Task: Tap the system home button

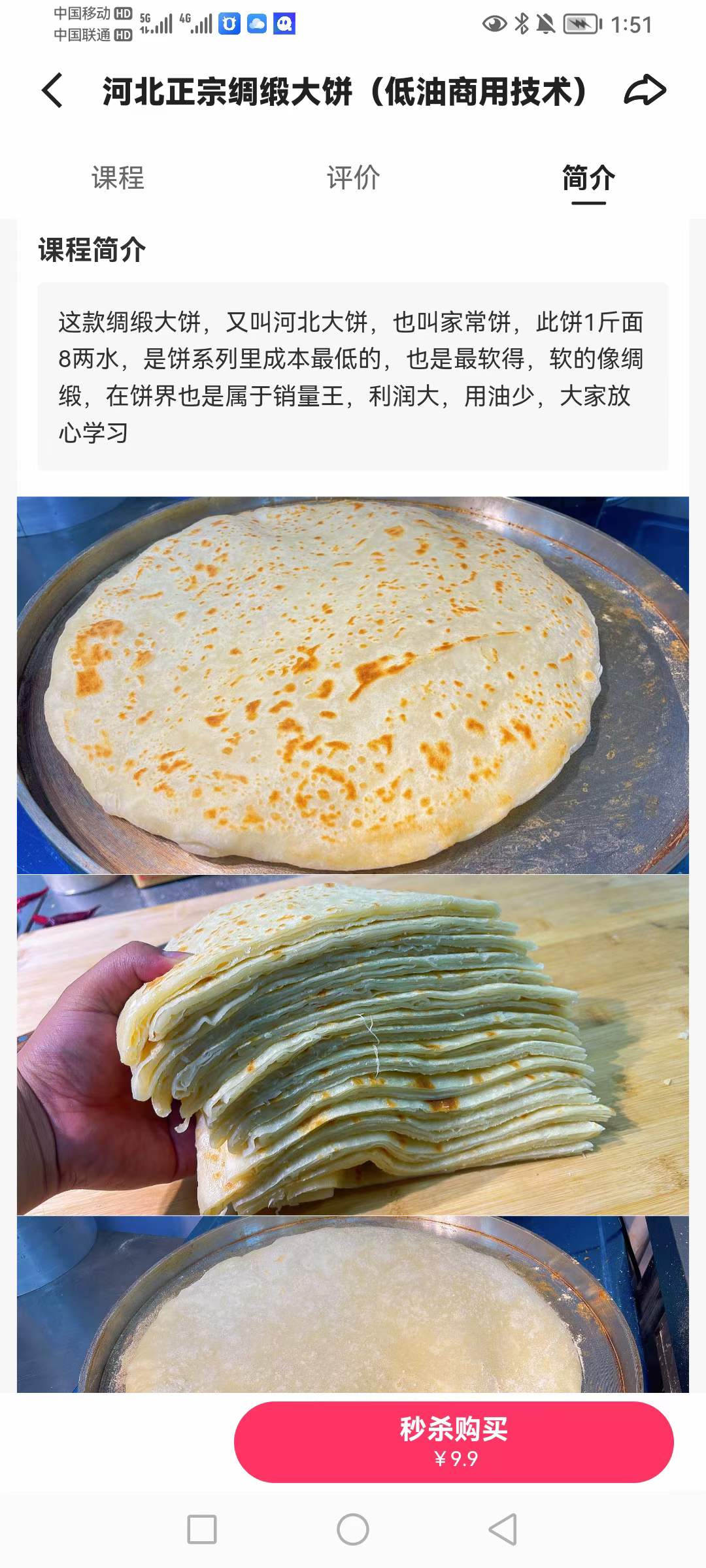Action: (353, 1529)
